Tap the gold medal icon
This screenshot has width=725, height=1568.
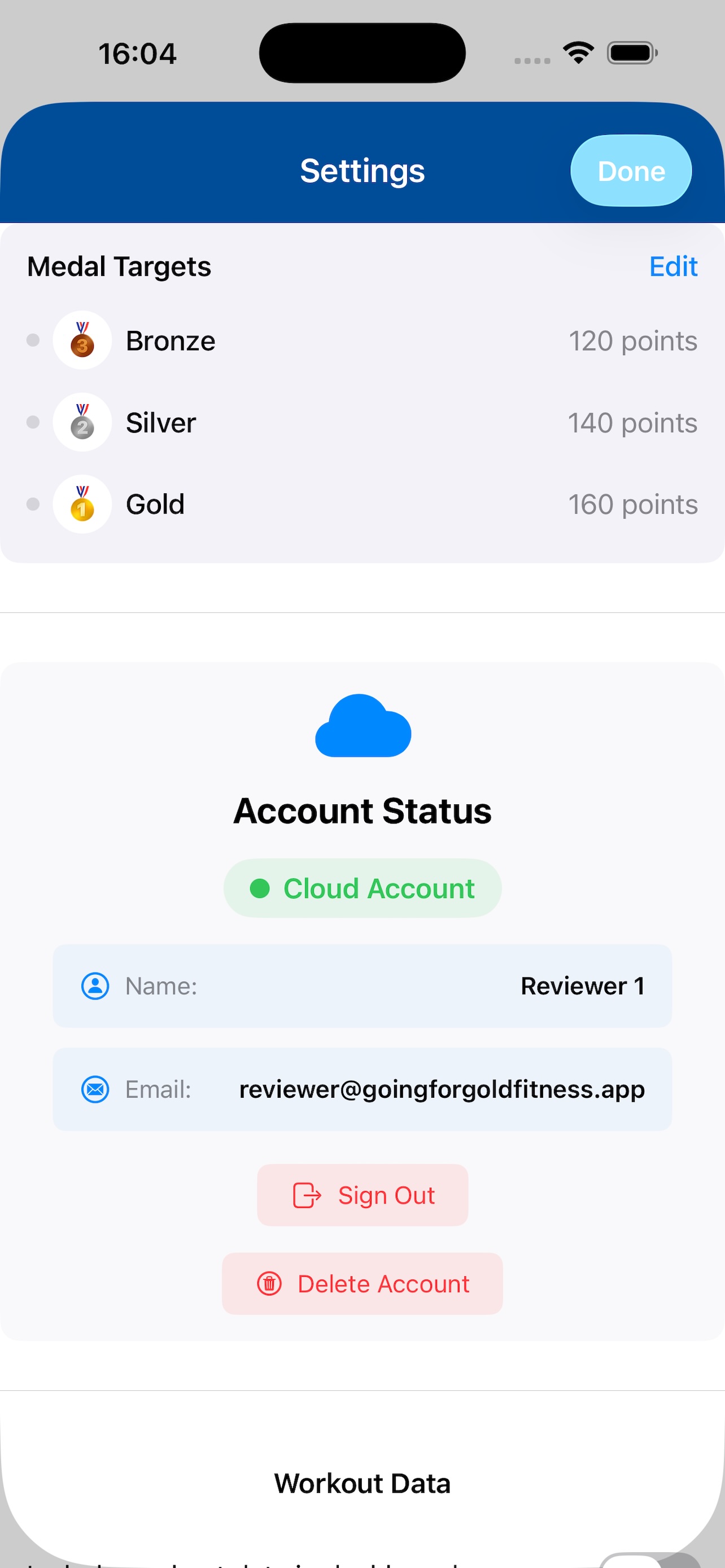pos(82,504)
